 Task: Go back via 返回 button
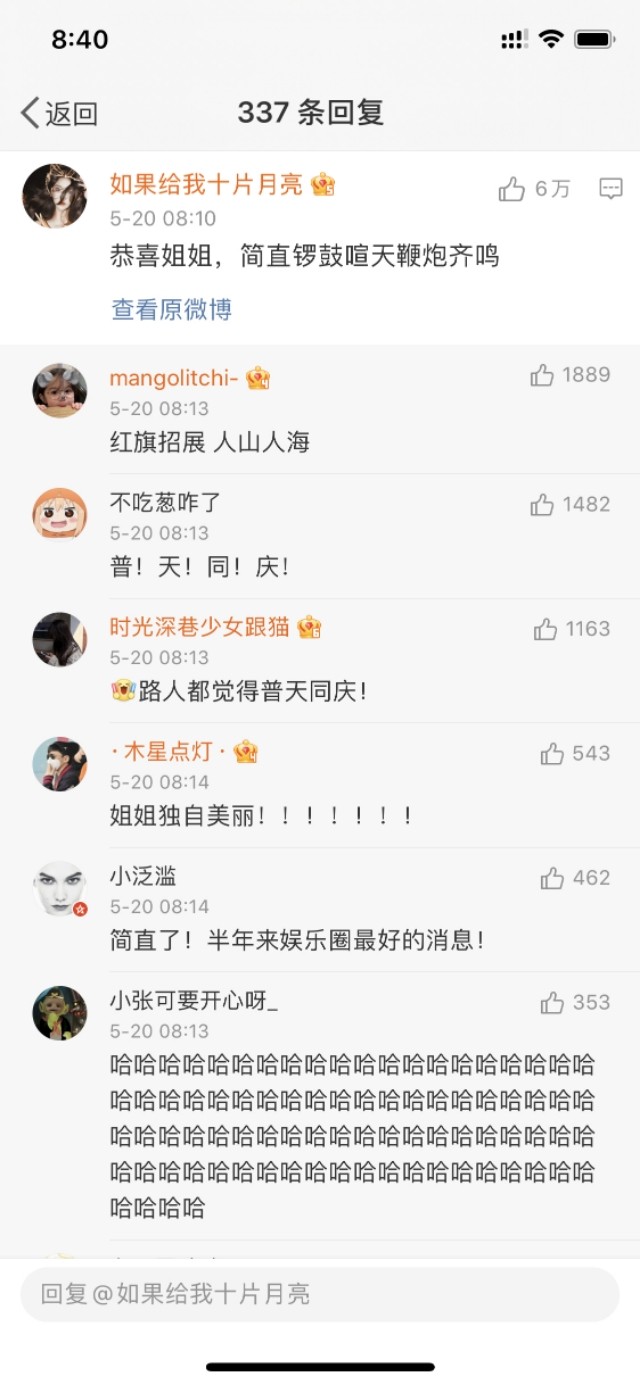(60, 113)
